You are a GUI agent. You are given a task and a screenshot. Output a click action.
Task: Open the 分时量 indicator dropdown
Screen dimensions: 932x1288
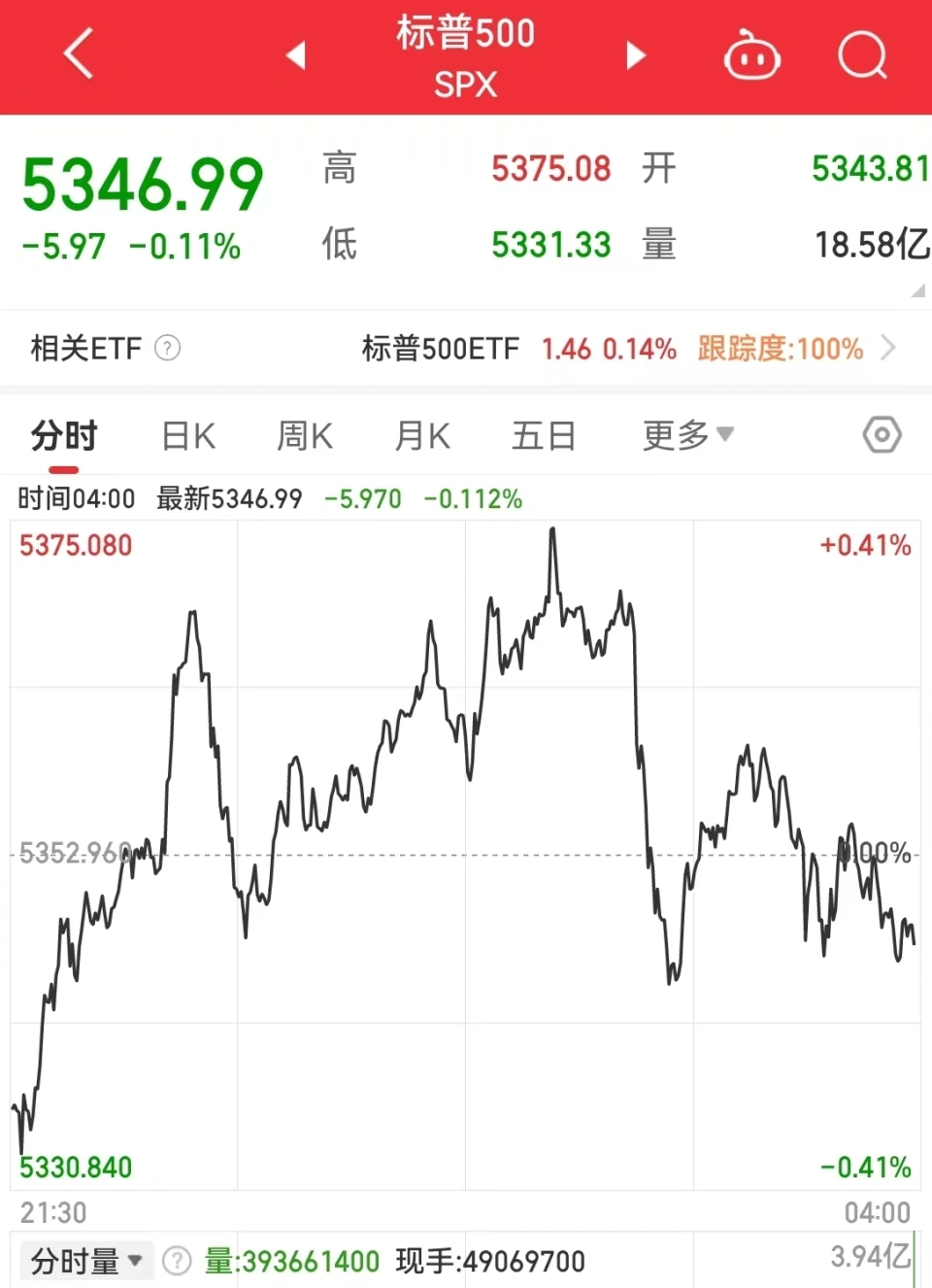click(x=86, y=1261)
